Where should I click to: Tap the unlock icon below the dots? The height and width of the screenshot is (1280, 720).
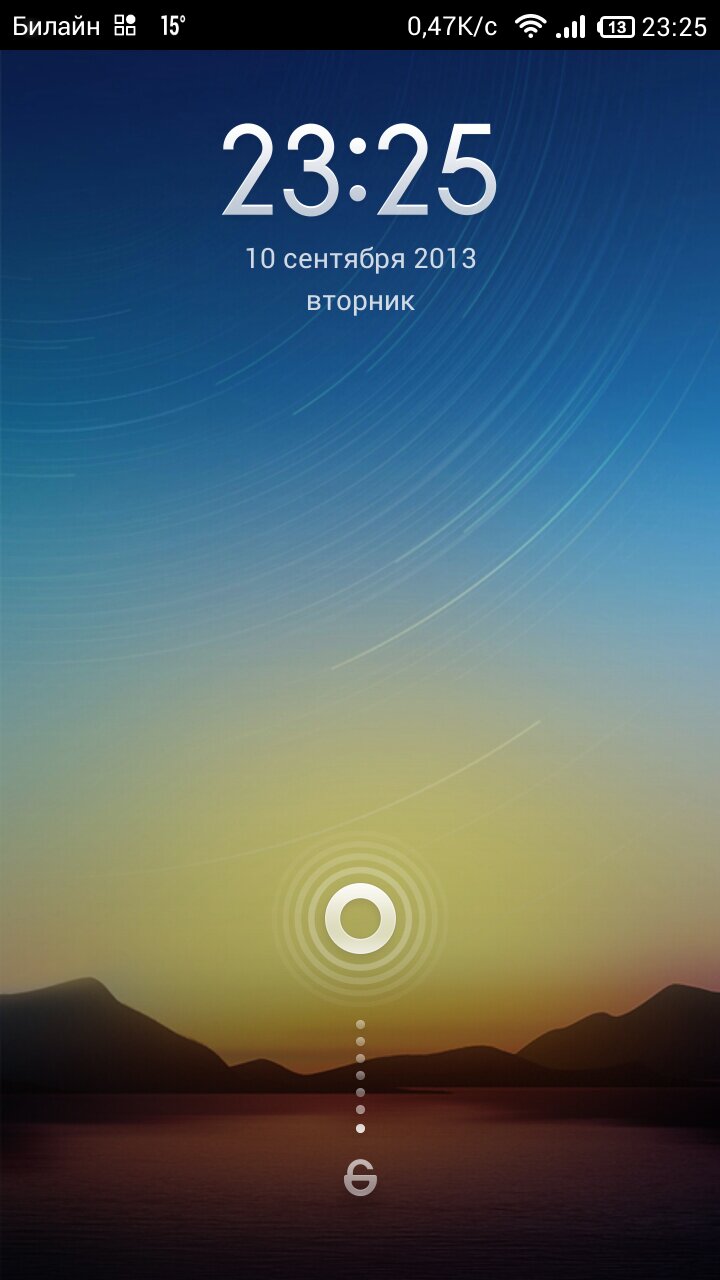click(x=360, y=1180)
